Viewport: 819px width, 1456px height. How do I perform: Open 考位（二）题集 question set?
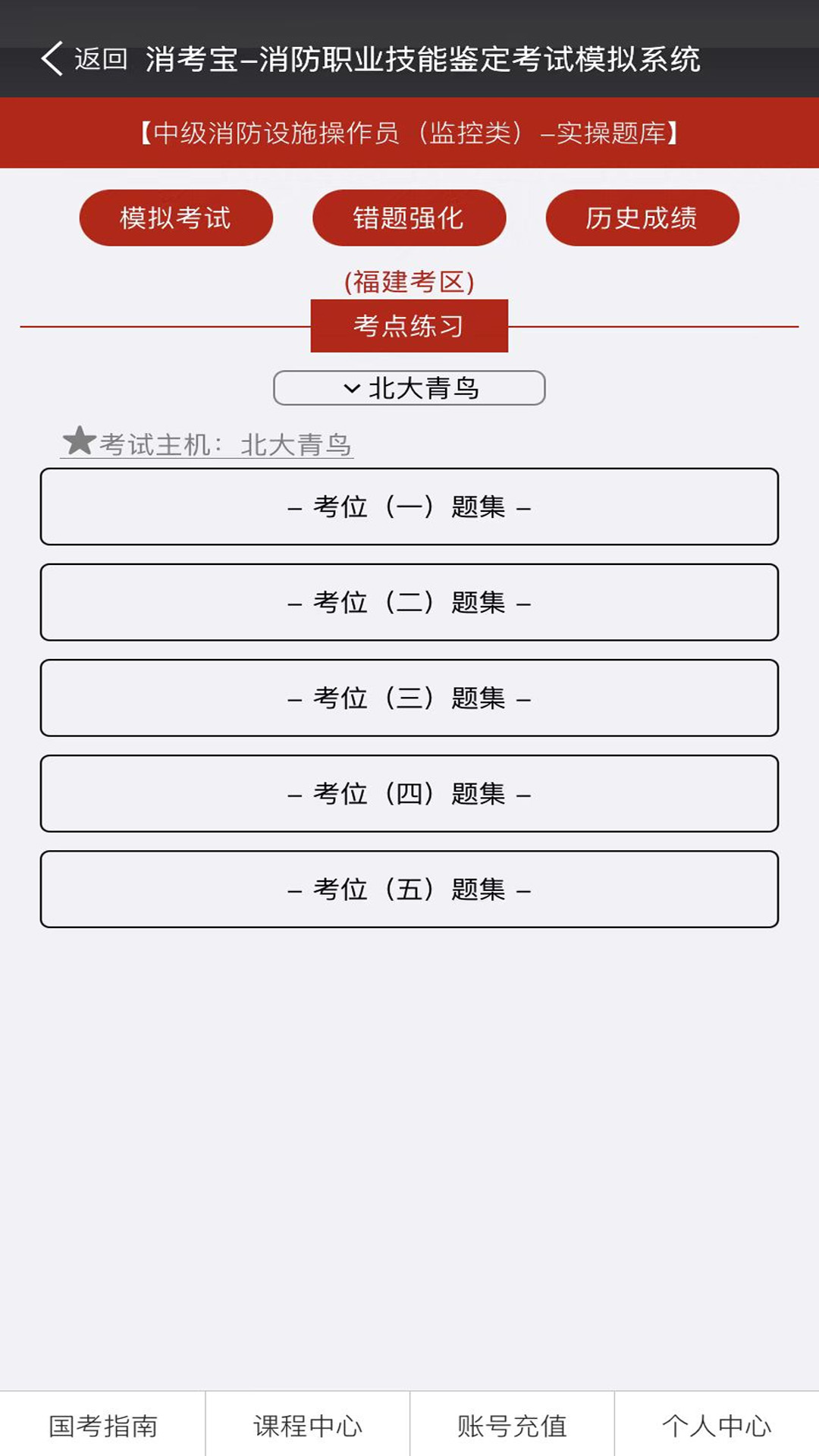pos(409,603)
